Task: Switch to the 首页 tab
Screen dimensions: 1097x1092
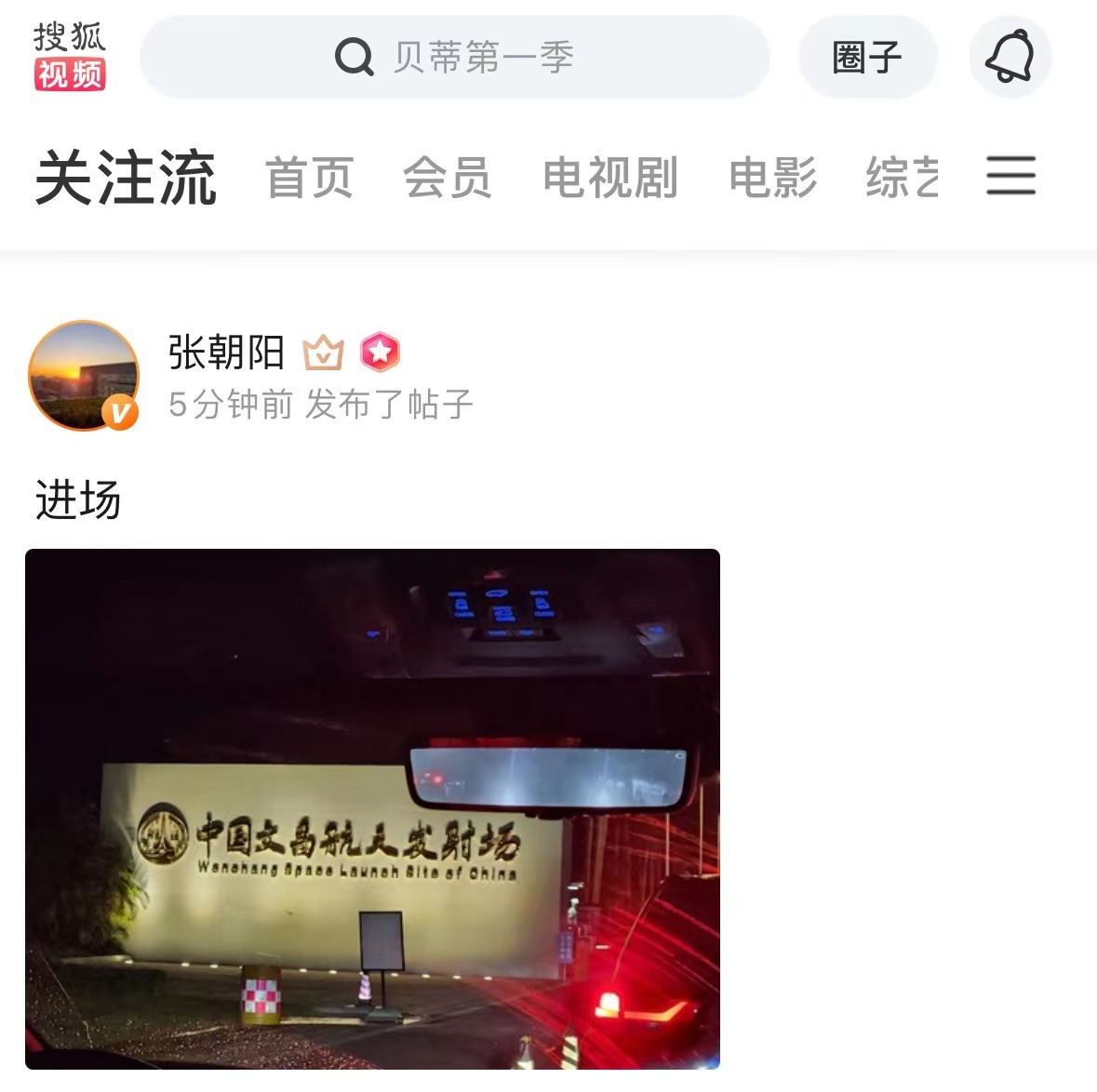Action: point(309,177)
